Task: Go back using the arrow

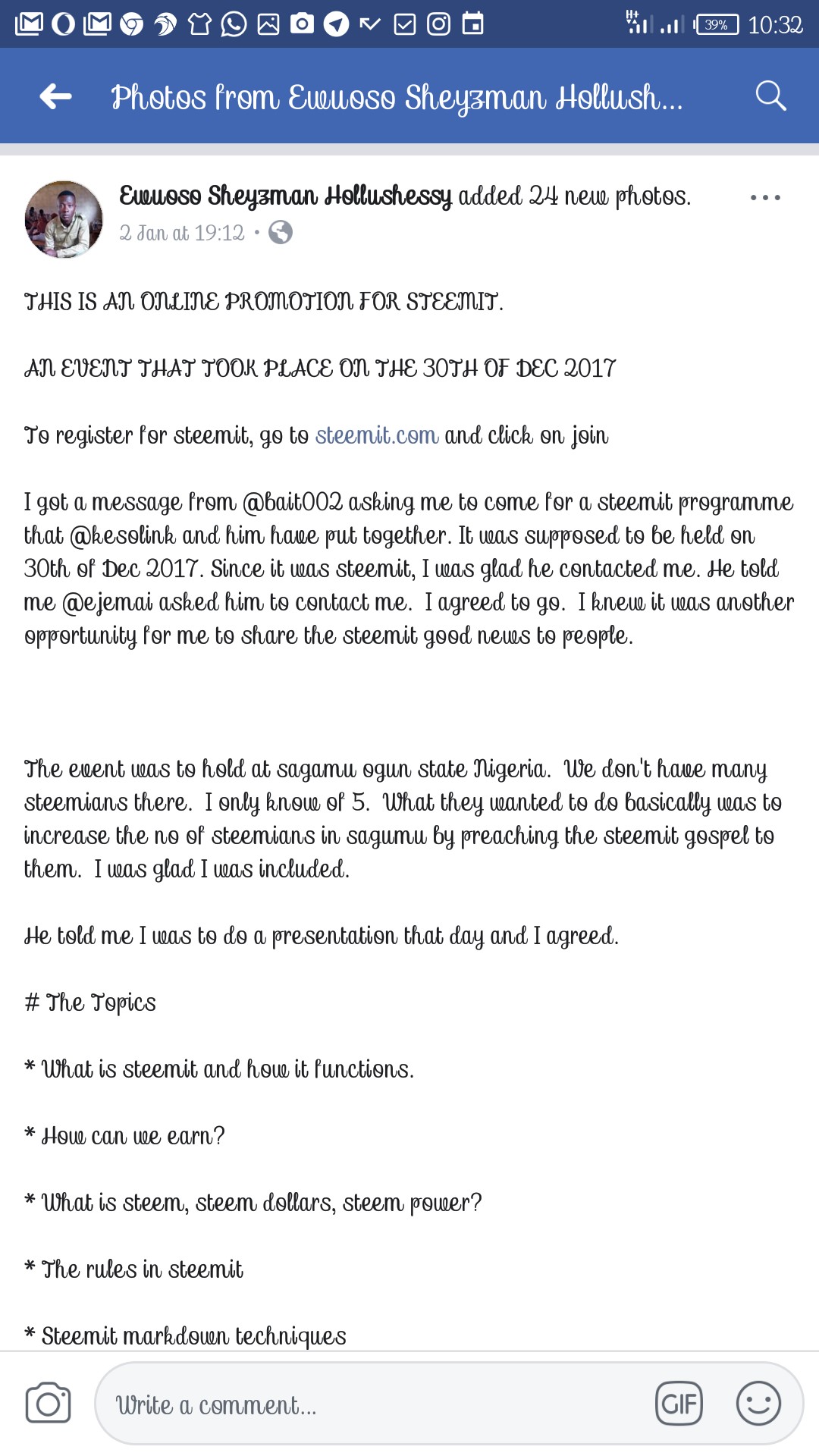Action: [x=55, y=96]
